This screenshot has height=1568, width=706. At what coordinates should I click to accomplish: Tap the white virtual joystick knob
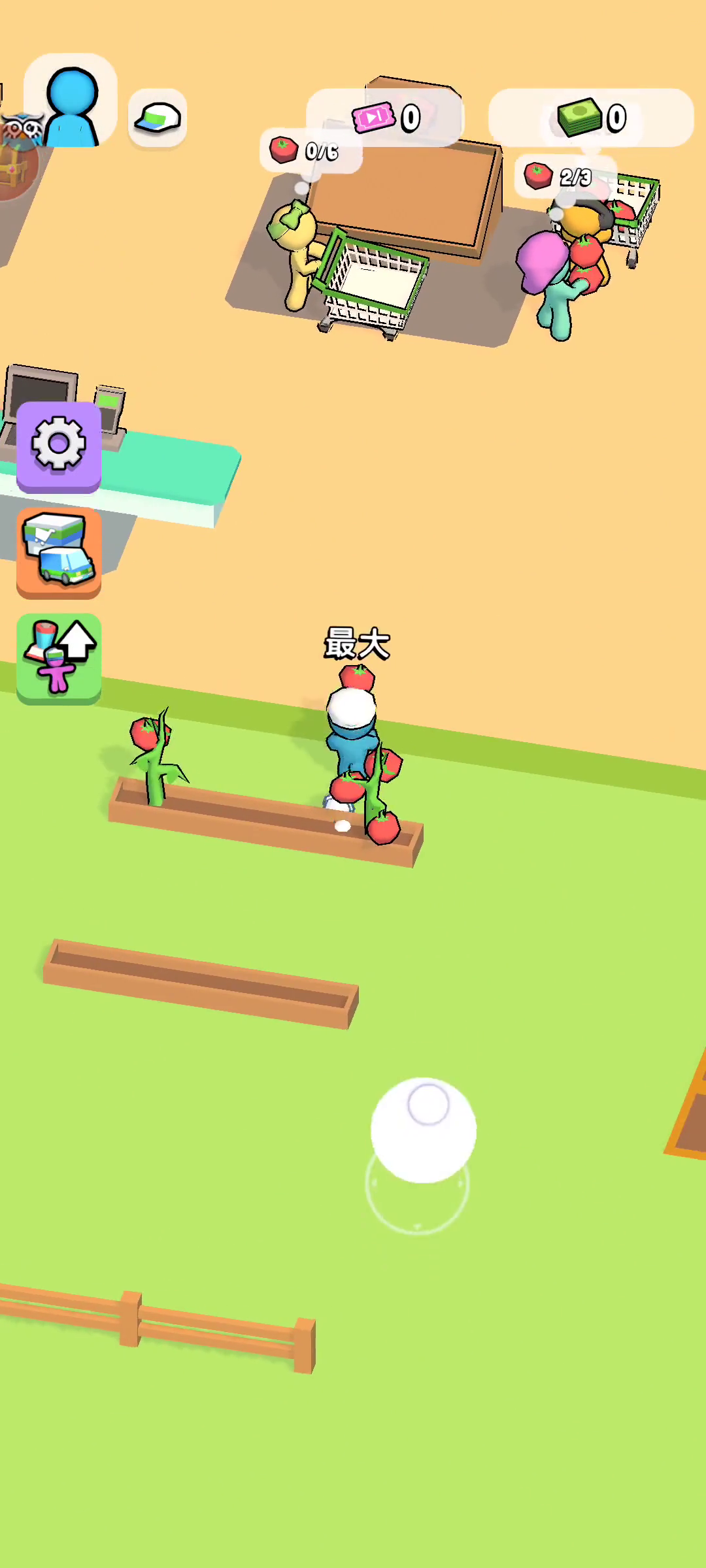[x=424, y=1130]
